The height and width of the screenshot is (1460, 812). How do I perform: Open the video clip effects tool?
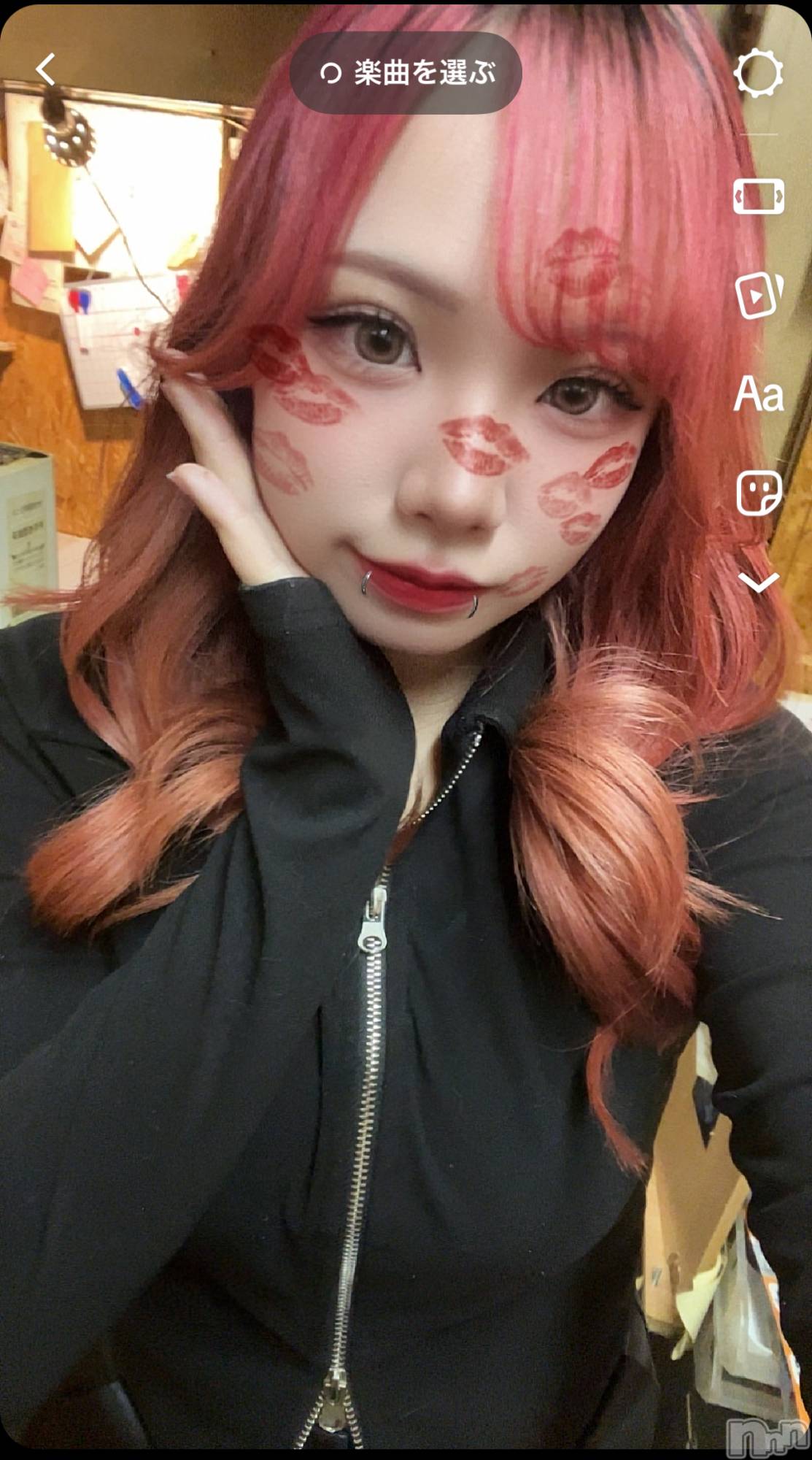(x=758, y=295)
